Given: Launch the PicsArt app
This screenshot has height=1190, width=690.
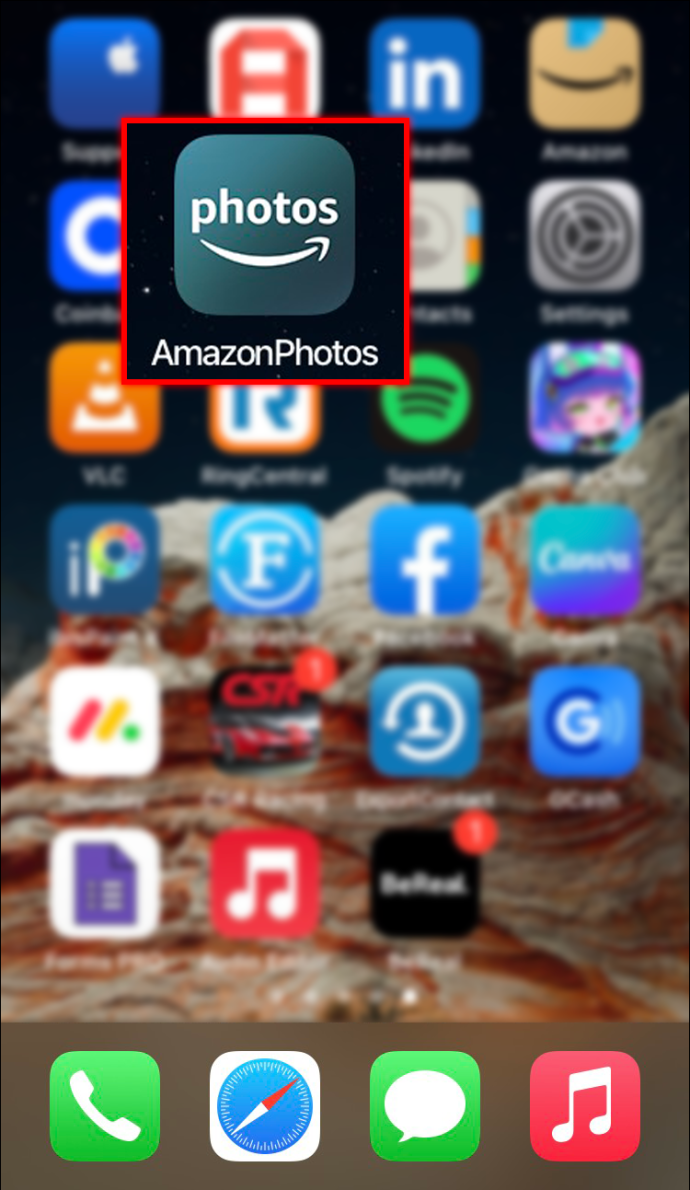Looking at the screenshot, I should coord(105,559).
